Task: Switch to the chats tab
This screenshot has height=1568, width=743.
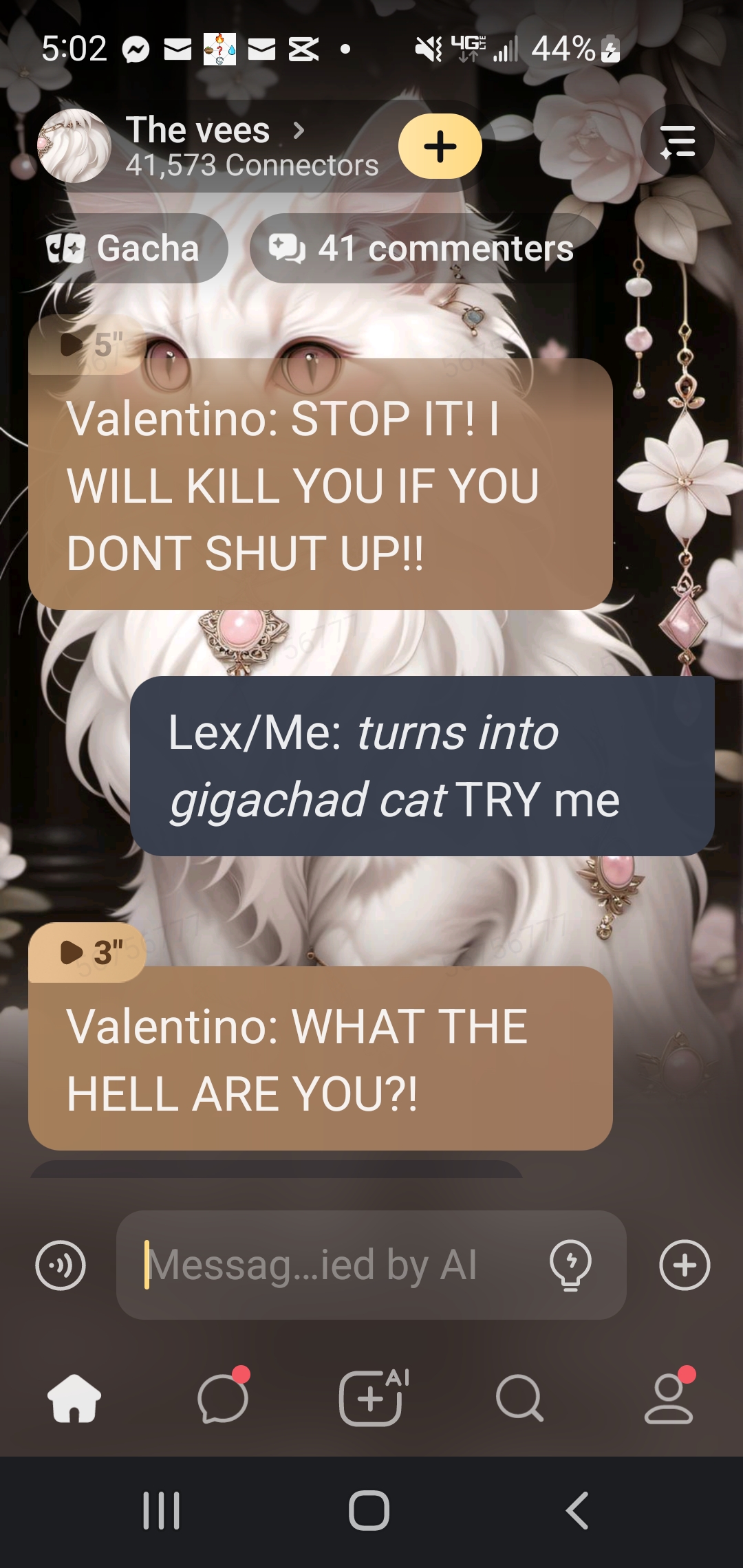Action: click(x=223, y=1398)
